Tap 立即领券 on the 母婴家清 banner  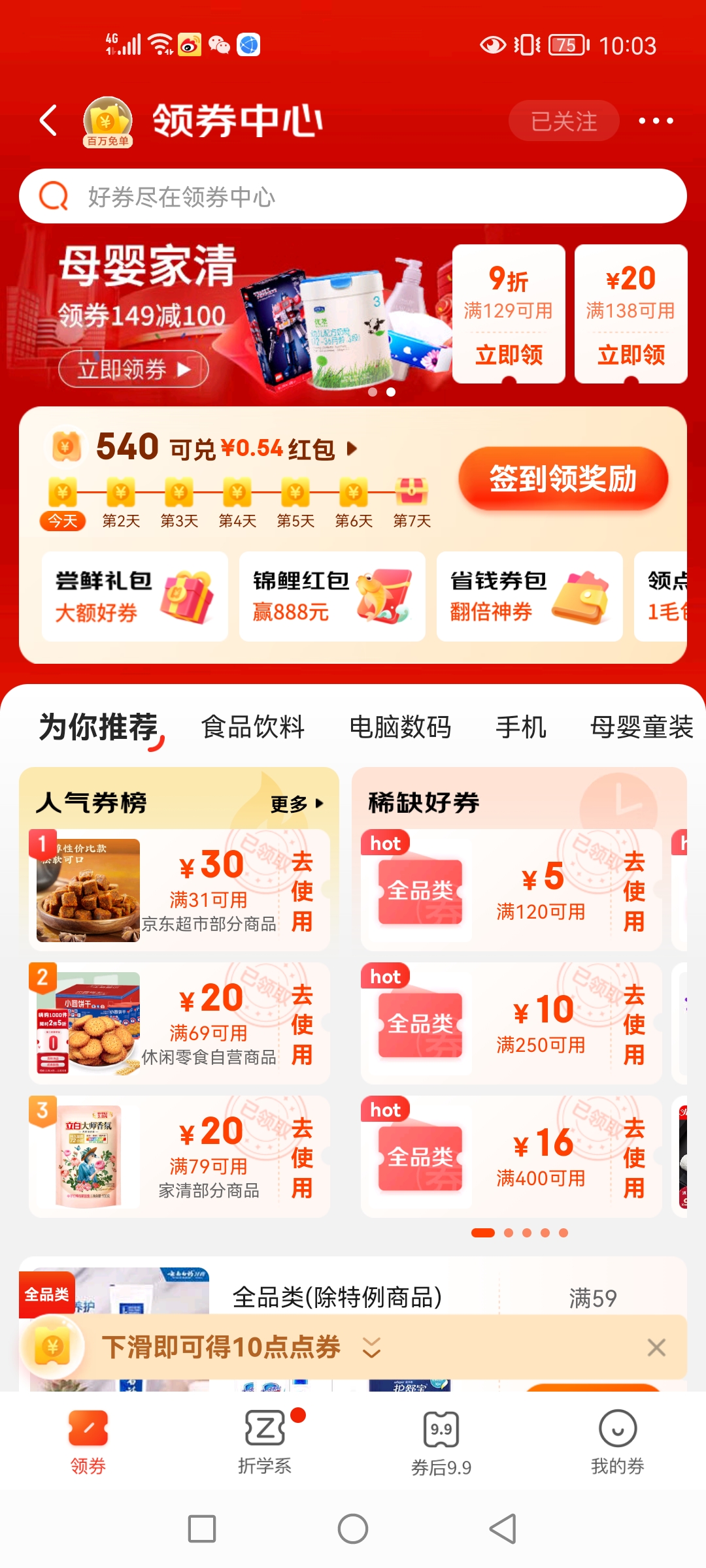(133, 369)
